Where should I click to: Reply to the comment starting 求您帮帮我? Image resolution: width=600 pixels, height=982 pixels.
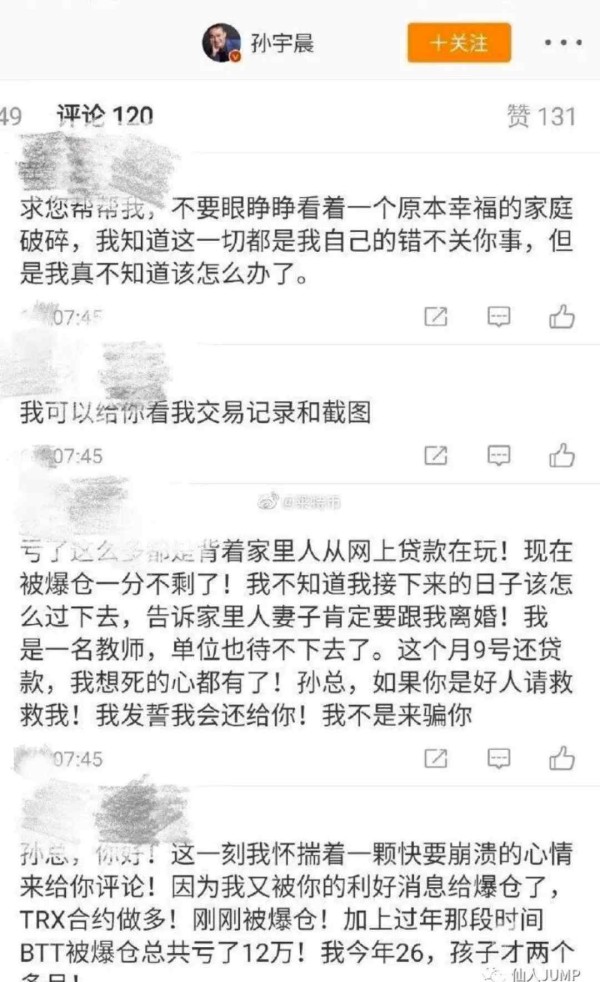[499, 317]
